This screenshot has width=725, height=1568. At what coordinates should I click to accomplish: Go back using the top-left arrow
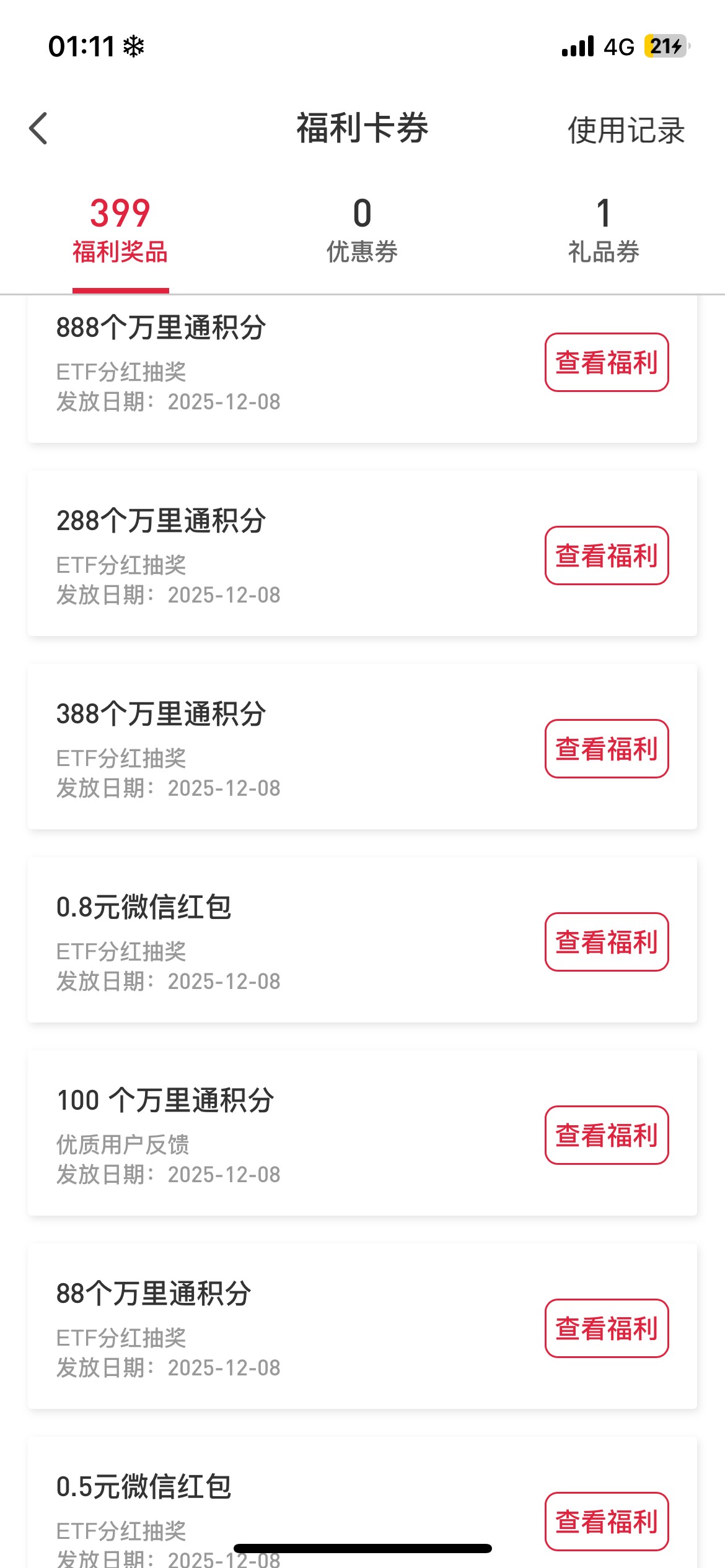(38, 128)
